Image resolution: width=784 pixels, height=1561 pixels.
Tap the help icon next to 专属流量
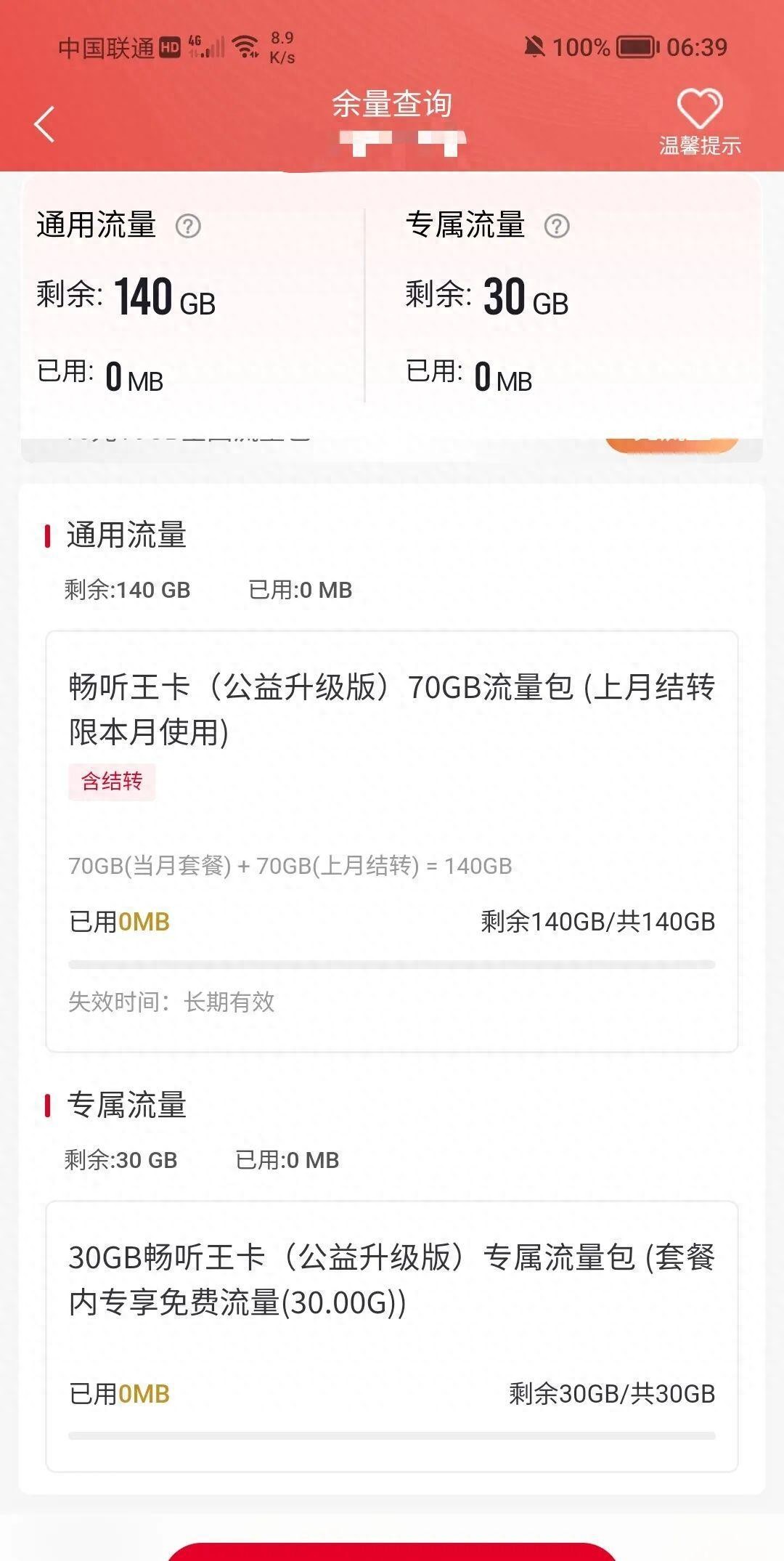pyautogui.click(x=557, y=227)
